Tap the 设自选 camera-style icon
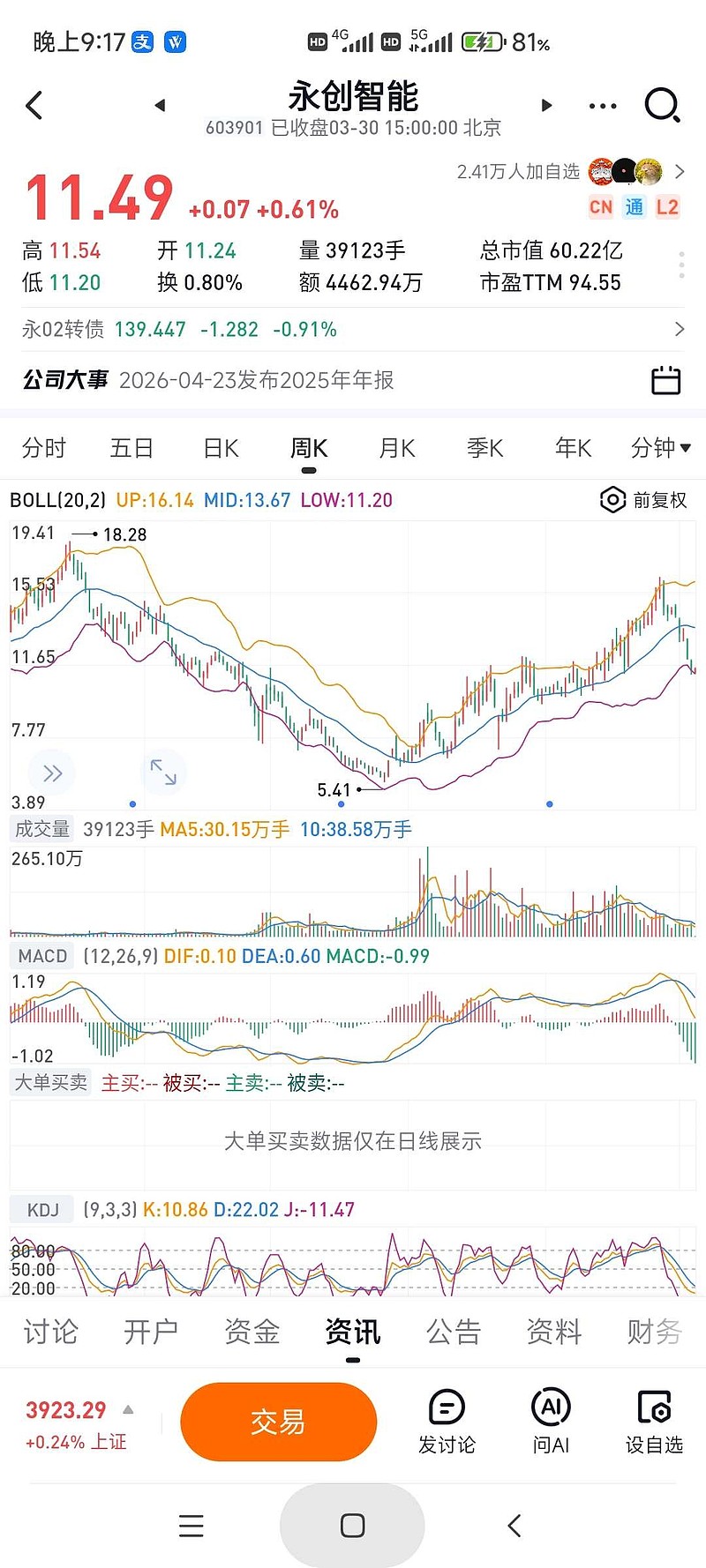Viewport: 706px width, 1568px height. (x=654, y=1420)
